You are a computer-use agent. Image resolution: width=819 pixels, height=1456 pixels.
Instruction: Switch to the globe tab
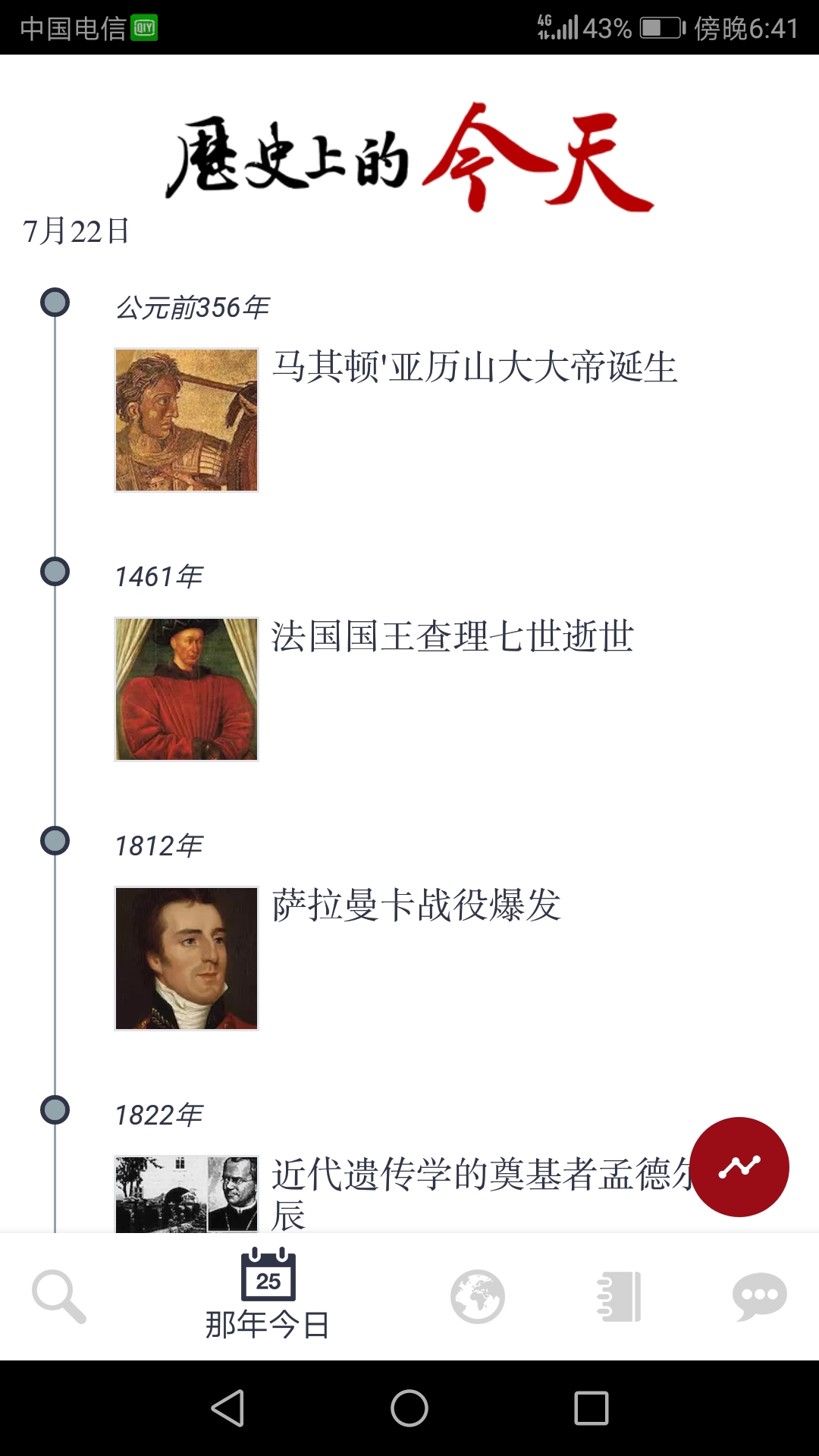pyautogui.click(x=477, y=1297)
